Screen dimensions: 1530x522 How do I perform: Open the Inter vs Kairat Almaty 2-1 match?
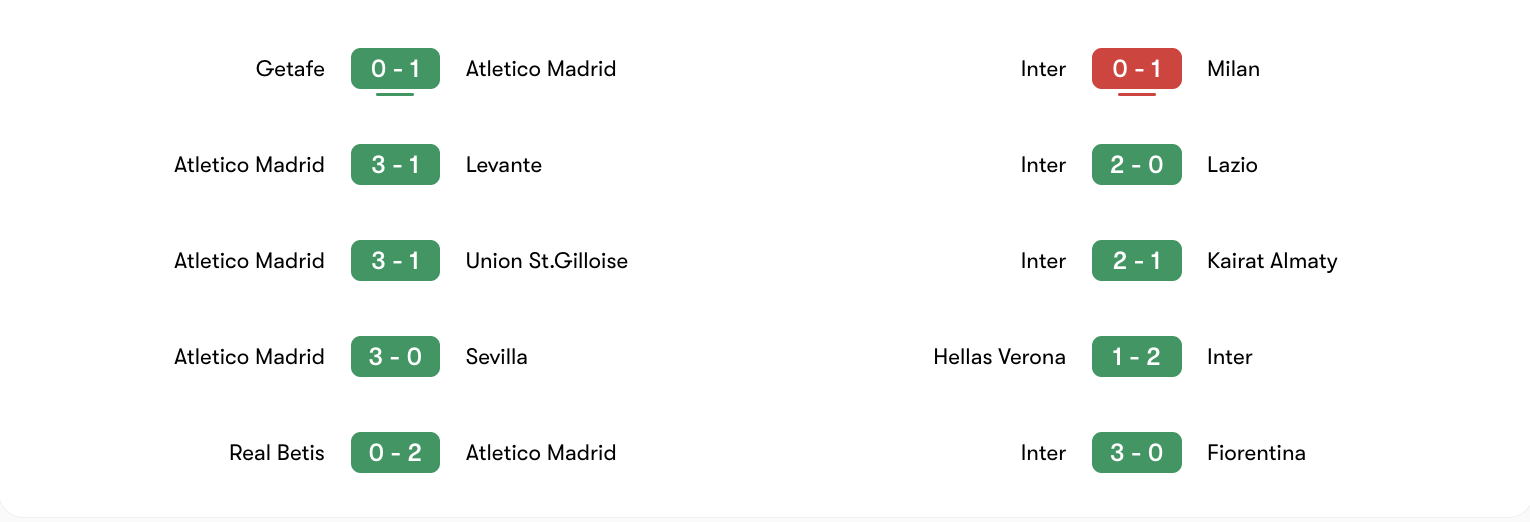[x=1136, y=261]
